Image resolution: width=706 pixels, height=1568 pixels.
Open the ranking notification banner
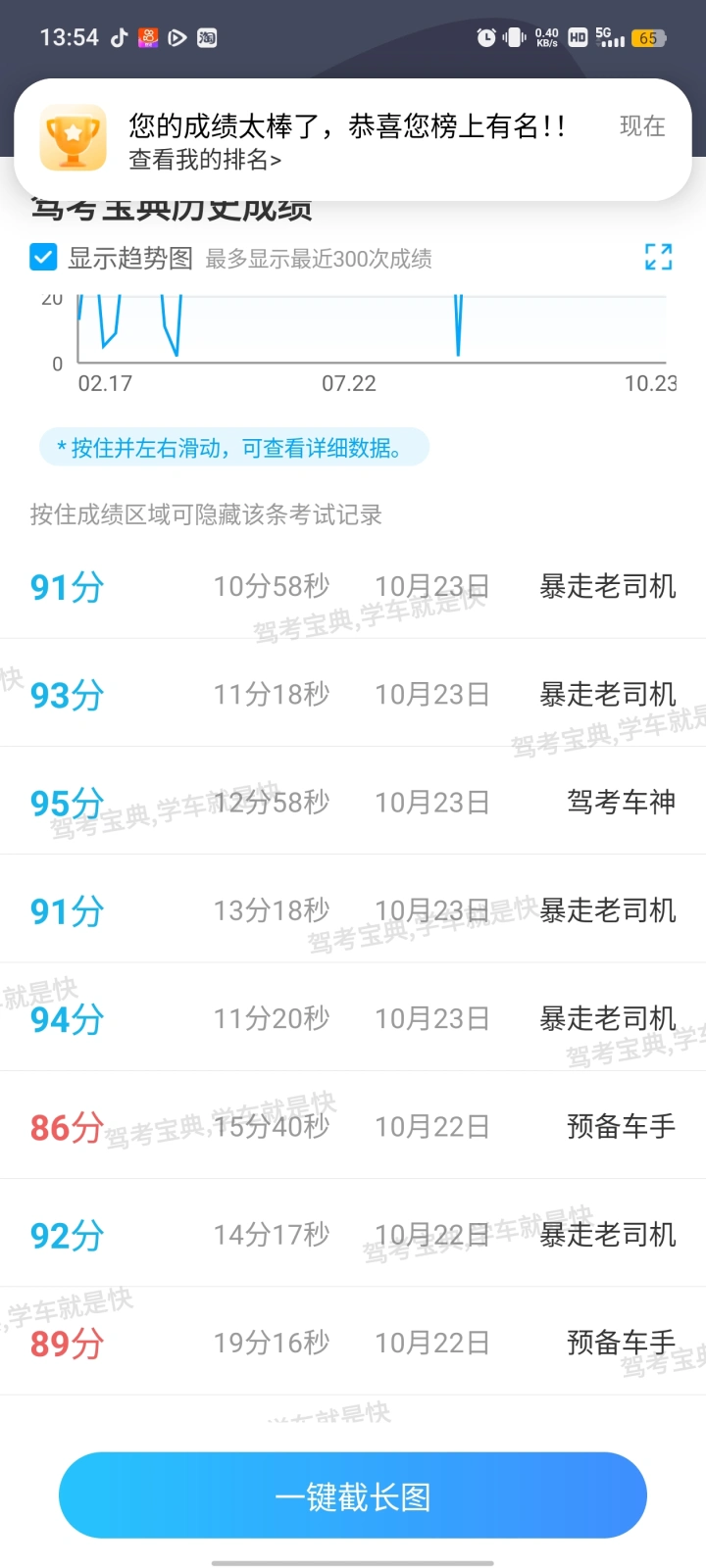click(x=353, y=140)
